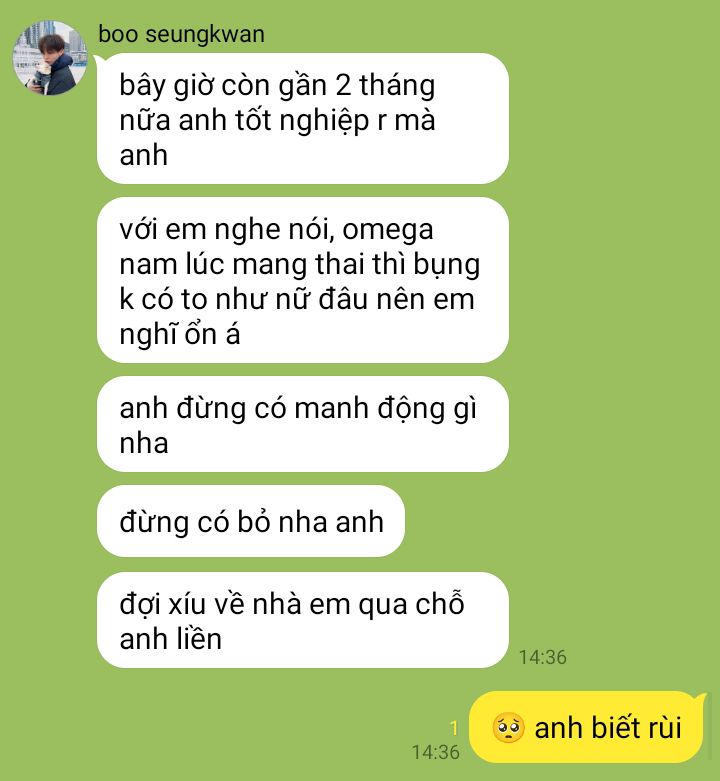This screenshot has height=781, width=720.
Task: Open boo seungkwan's profile picture
Action: [x=49, y=58]
